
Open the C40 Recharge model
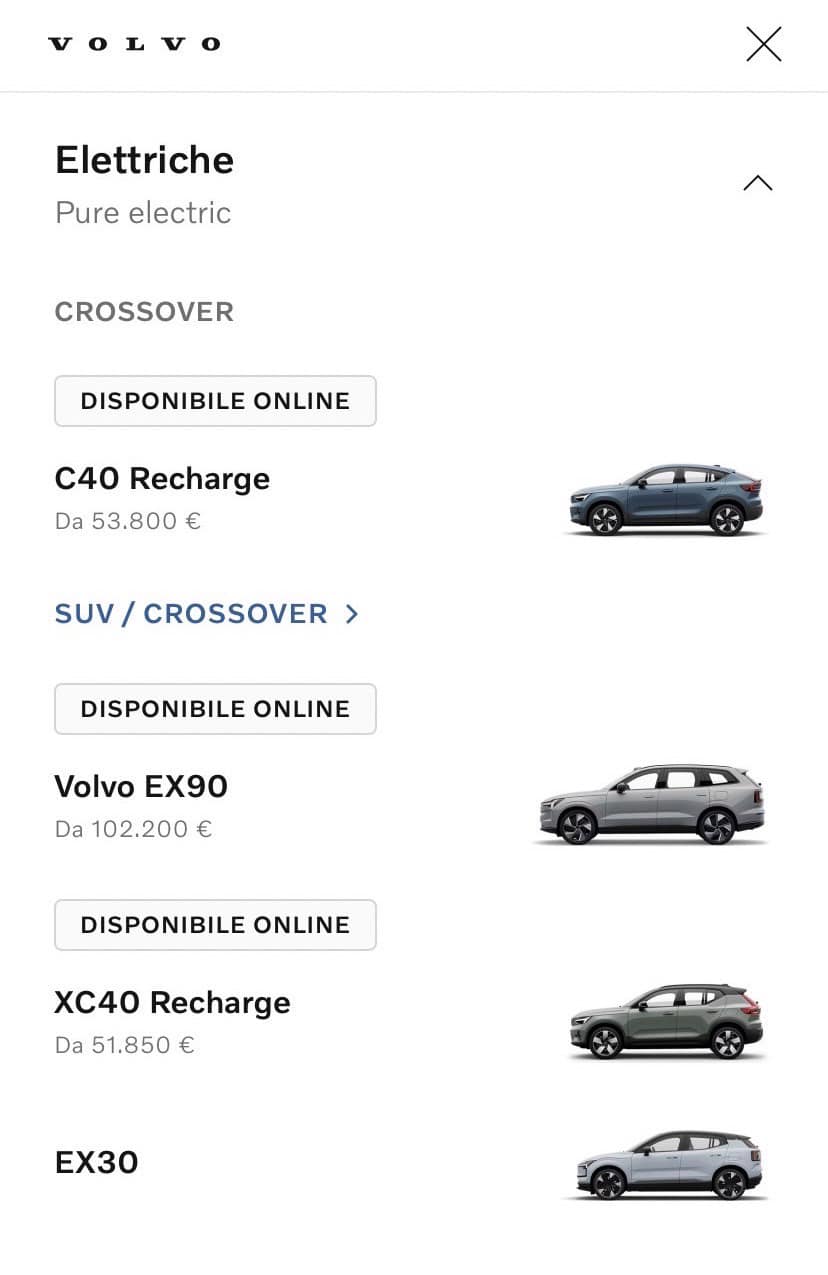tap(163, 479)
